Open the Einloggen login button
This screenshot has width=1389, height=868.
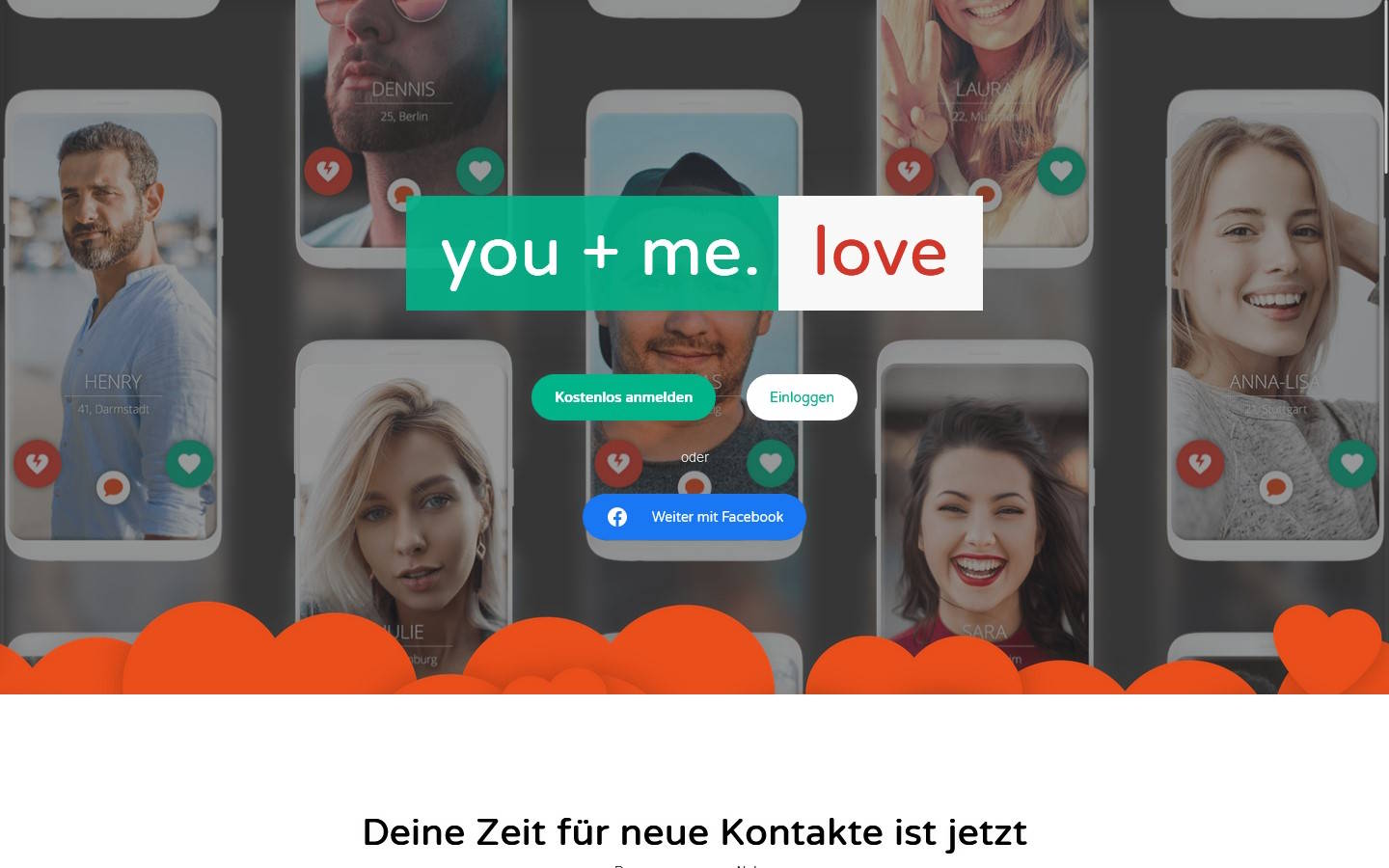[802, 397]
